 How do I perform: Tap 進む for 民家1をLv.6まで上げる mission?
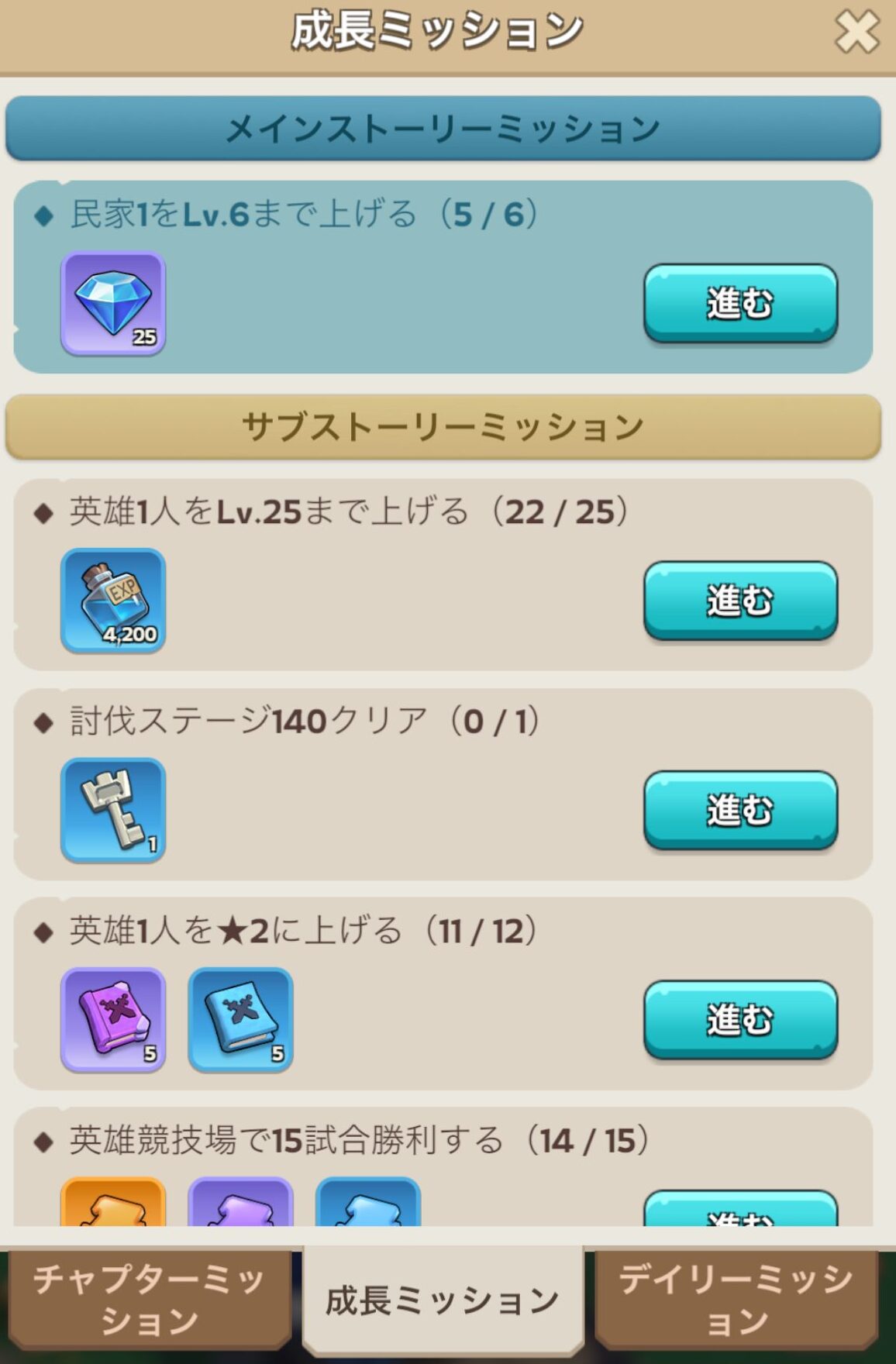pyautogui.click(x=740, y=303)
